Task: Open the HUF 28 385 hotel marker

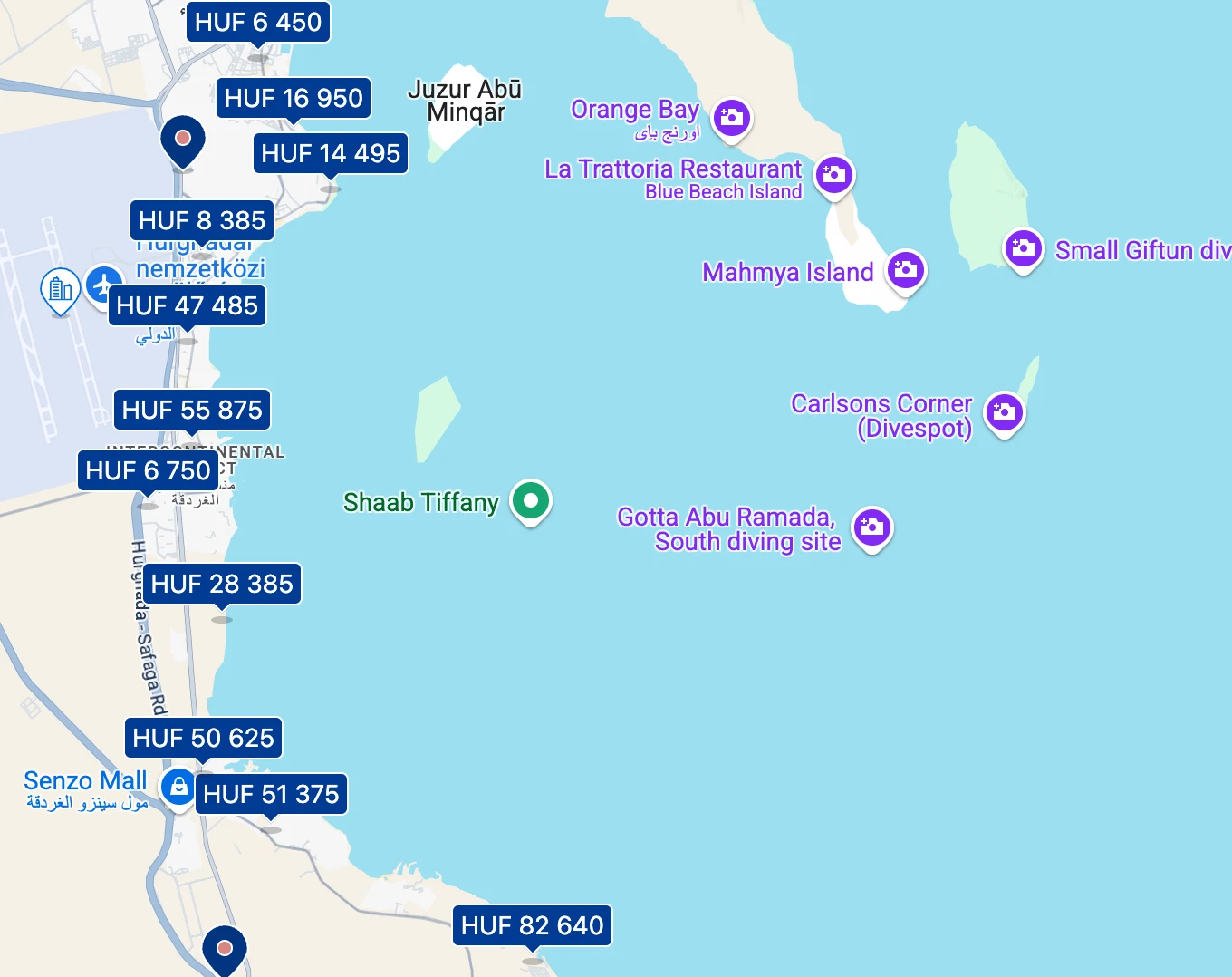Action: coord(222,585)
